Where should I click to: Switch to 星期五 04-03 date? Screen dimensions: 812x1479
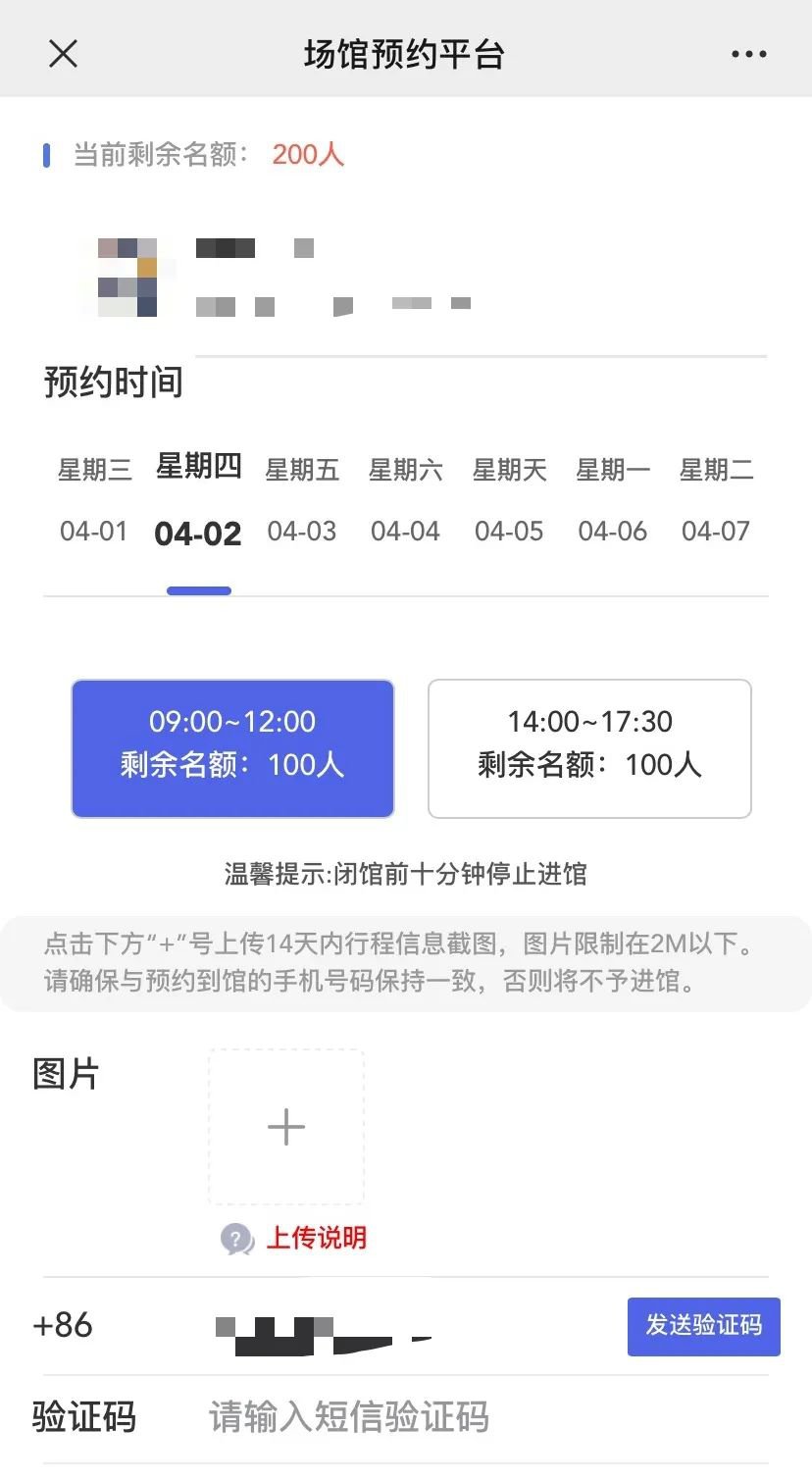[x=302, y=500]
